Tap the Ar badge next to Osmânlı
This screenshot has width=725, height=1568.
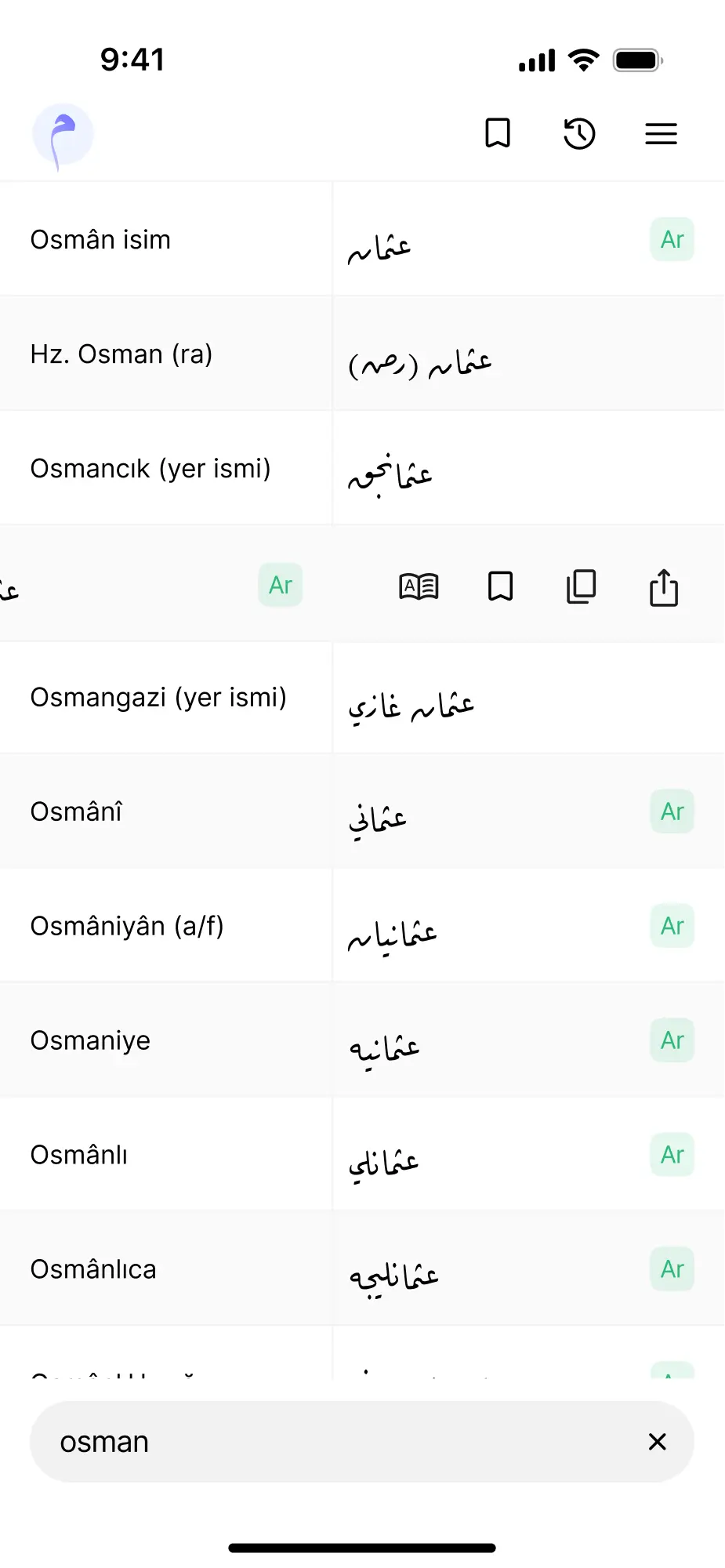[672, 1154]
